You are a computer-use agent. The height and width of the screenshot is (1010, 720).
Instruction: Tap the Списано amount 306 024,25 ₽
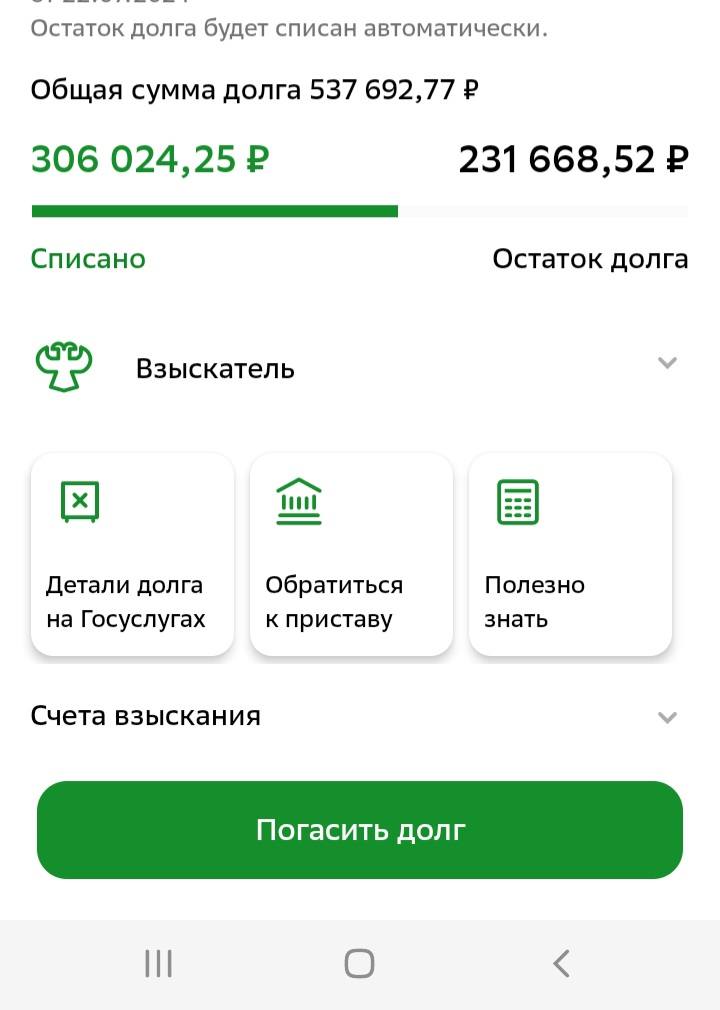[148, 158]
